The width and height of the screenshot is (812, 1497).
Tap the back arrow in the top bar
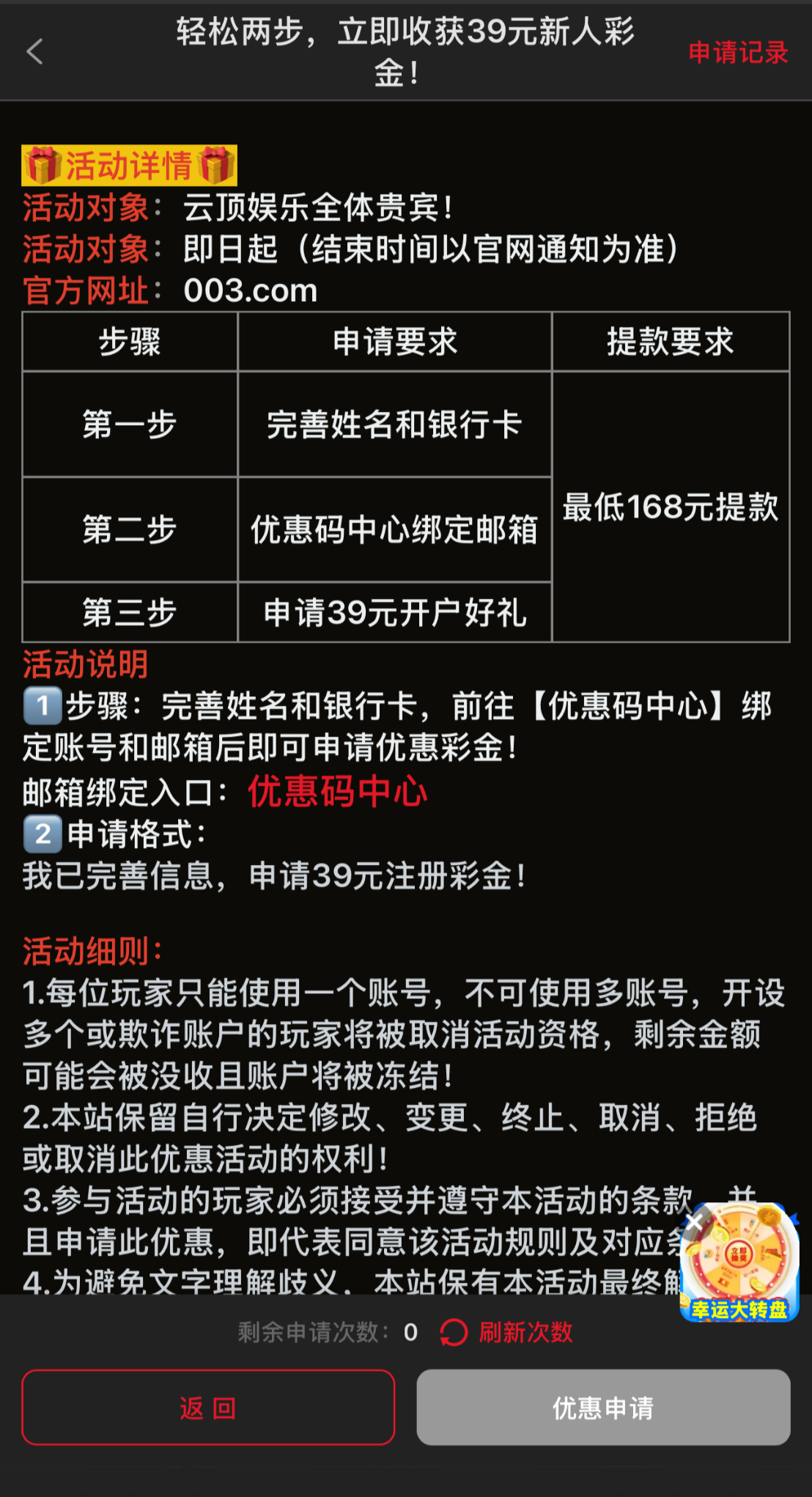click(x=35, y=51)
